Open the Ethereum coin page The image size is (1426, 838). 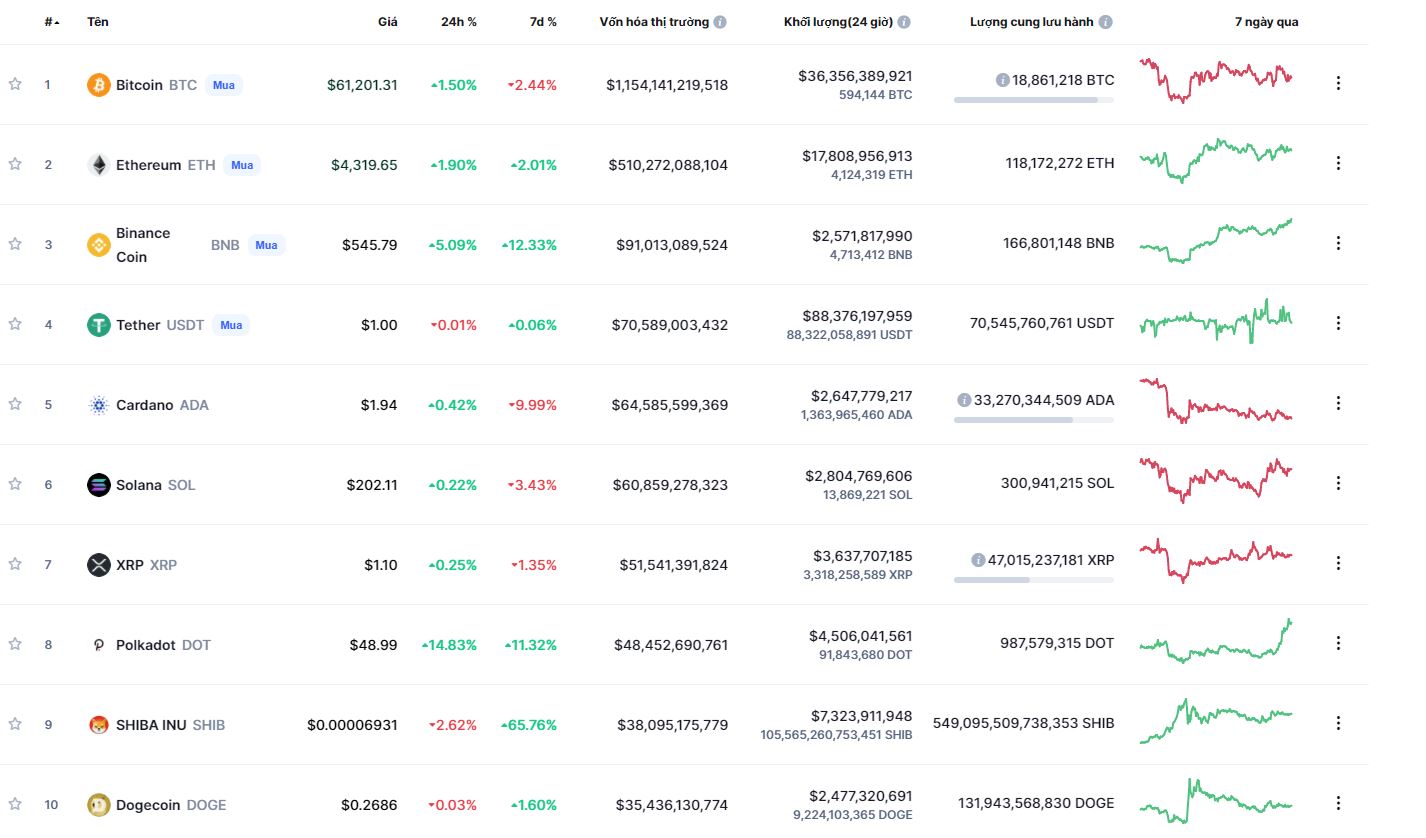[148, 165]
